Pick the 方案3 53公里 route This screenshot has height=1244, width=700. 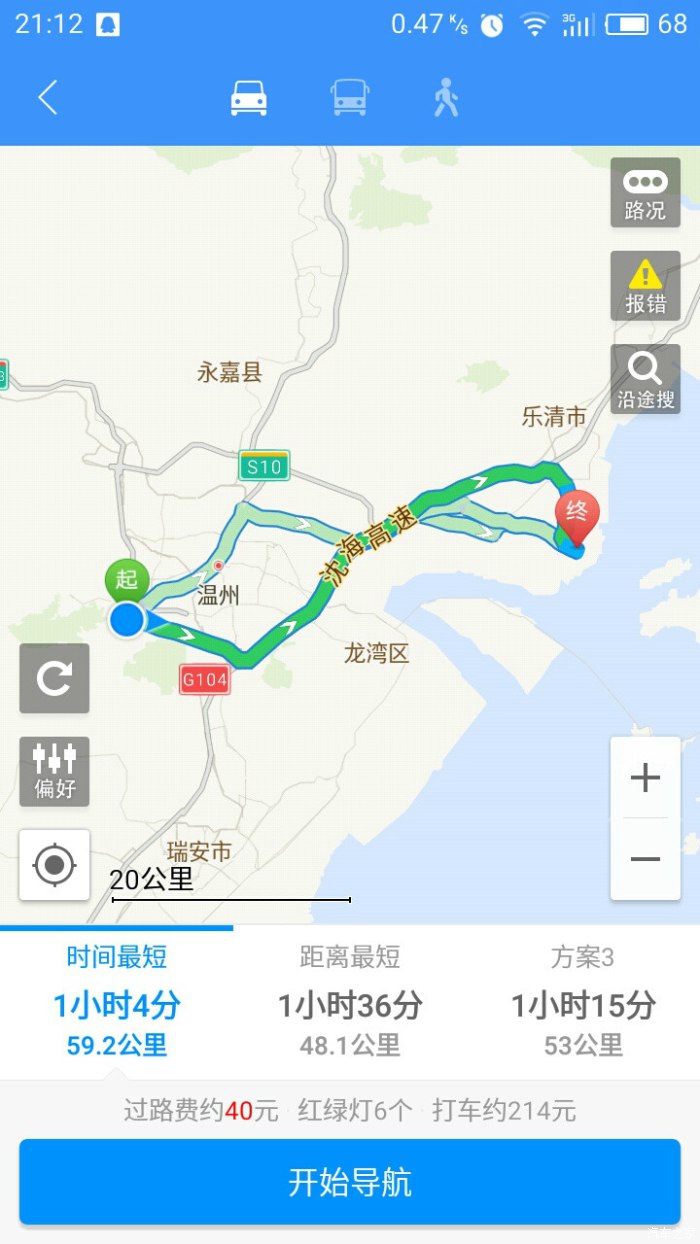tap(583, 1002)
